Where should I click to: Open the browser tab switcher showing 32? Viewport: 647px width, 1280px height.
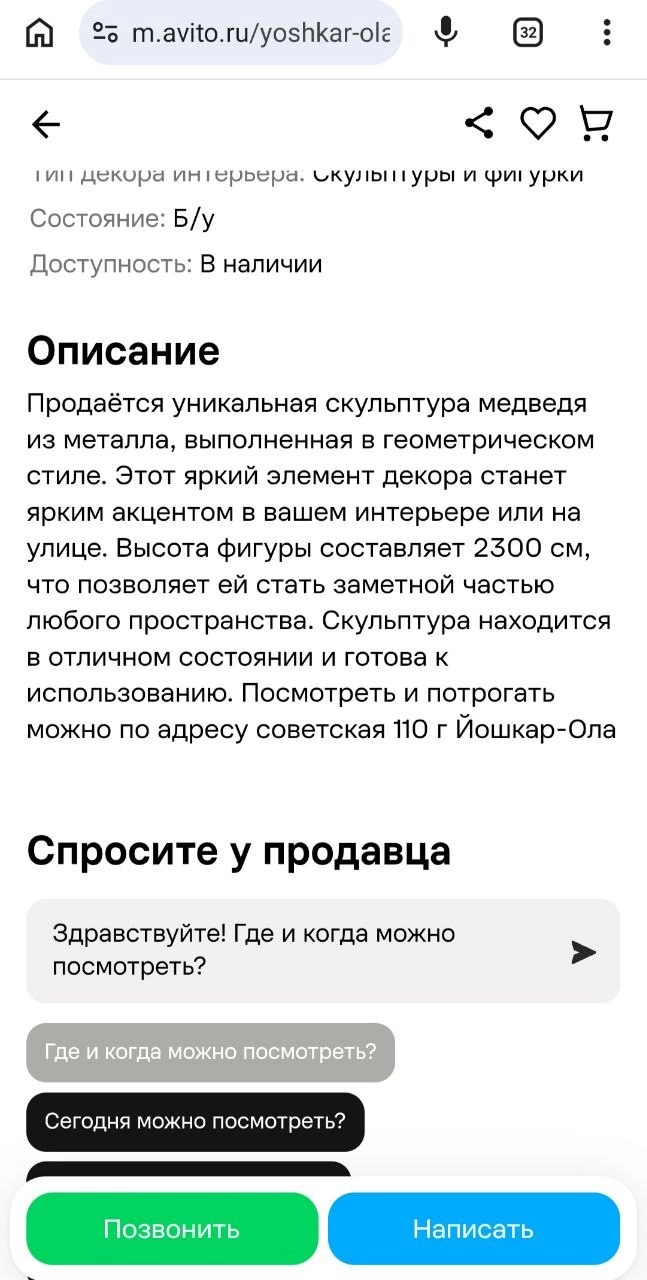pyautogui.click(x=528, y=33)
